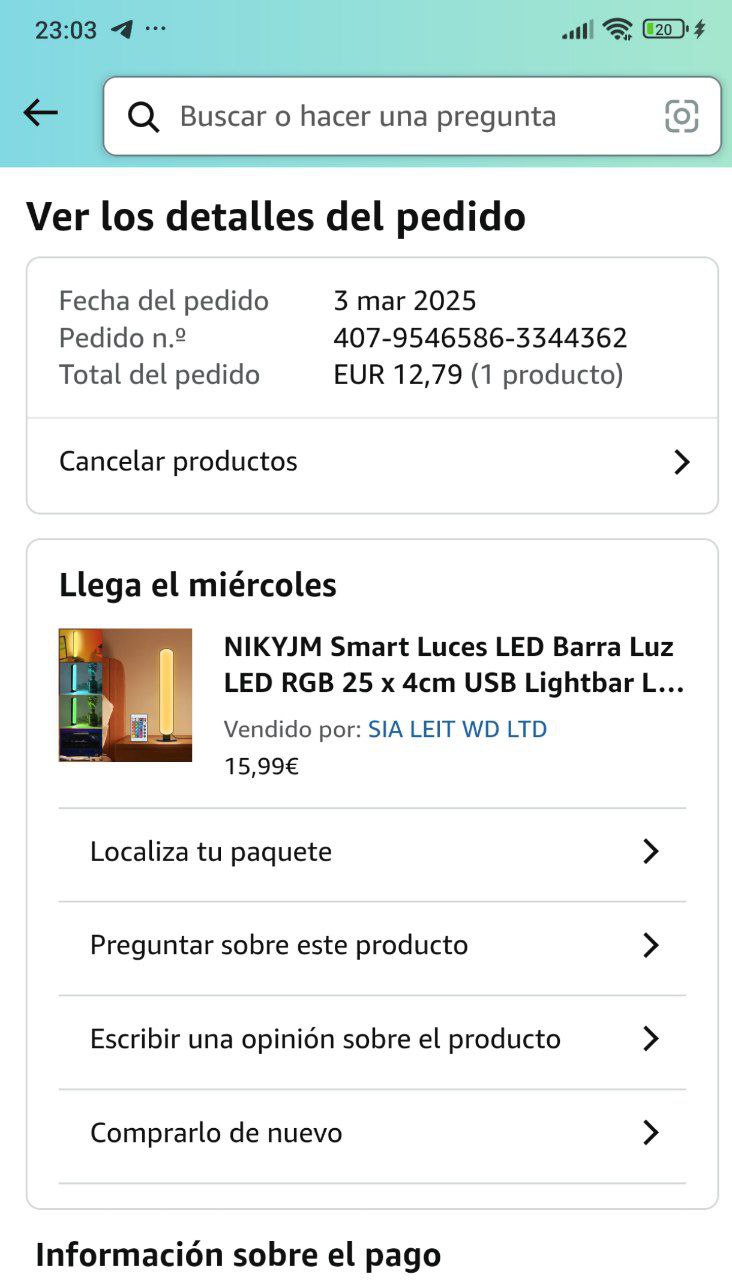Tap "Escribir una opinión sobre el producto"

tap(372, 1039)
